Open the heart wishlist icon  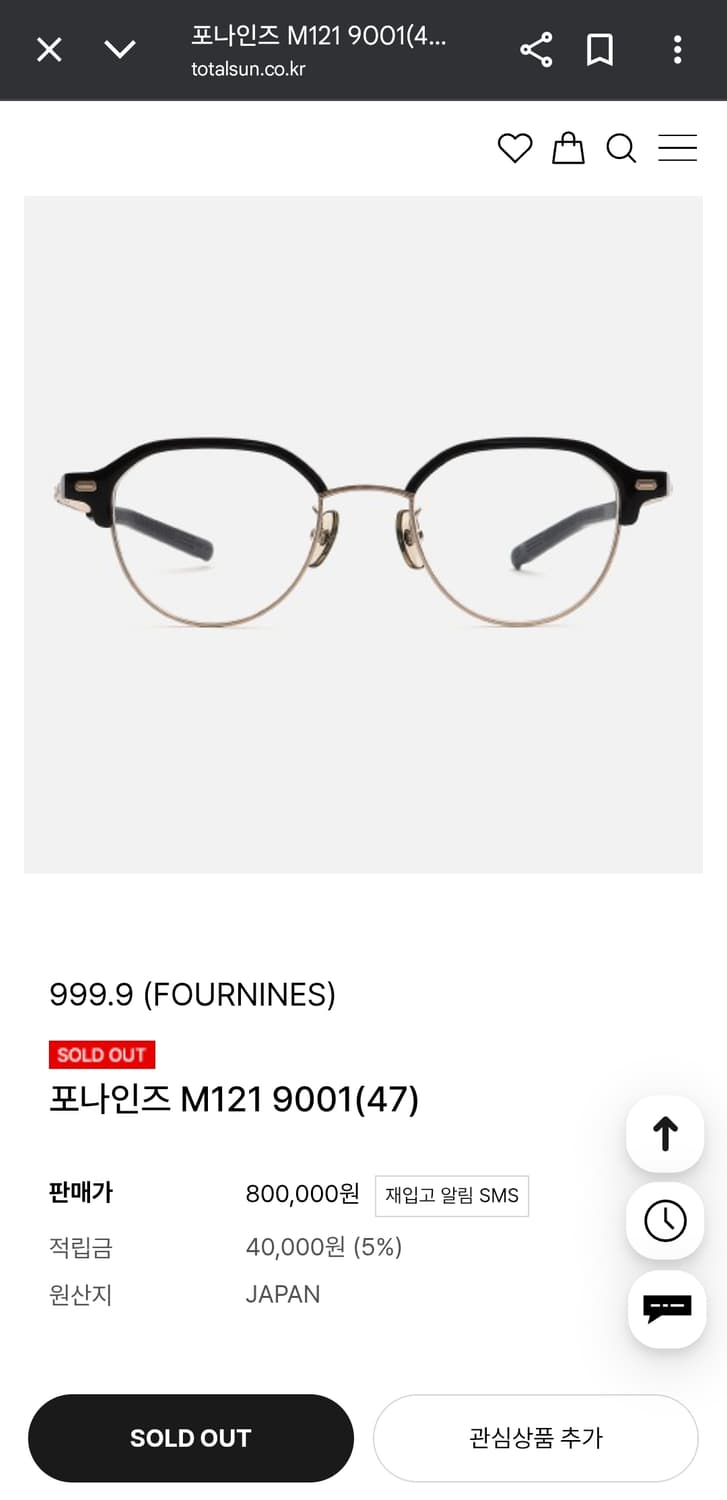tap(515, 147)
